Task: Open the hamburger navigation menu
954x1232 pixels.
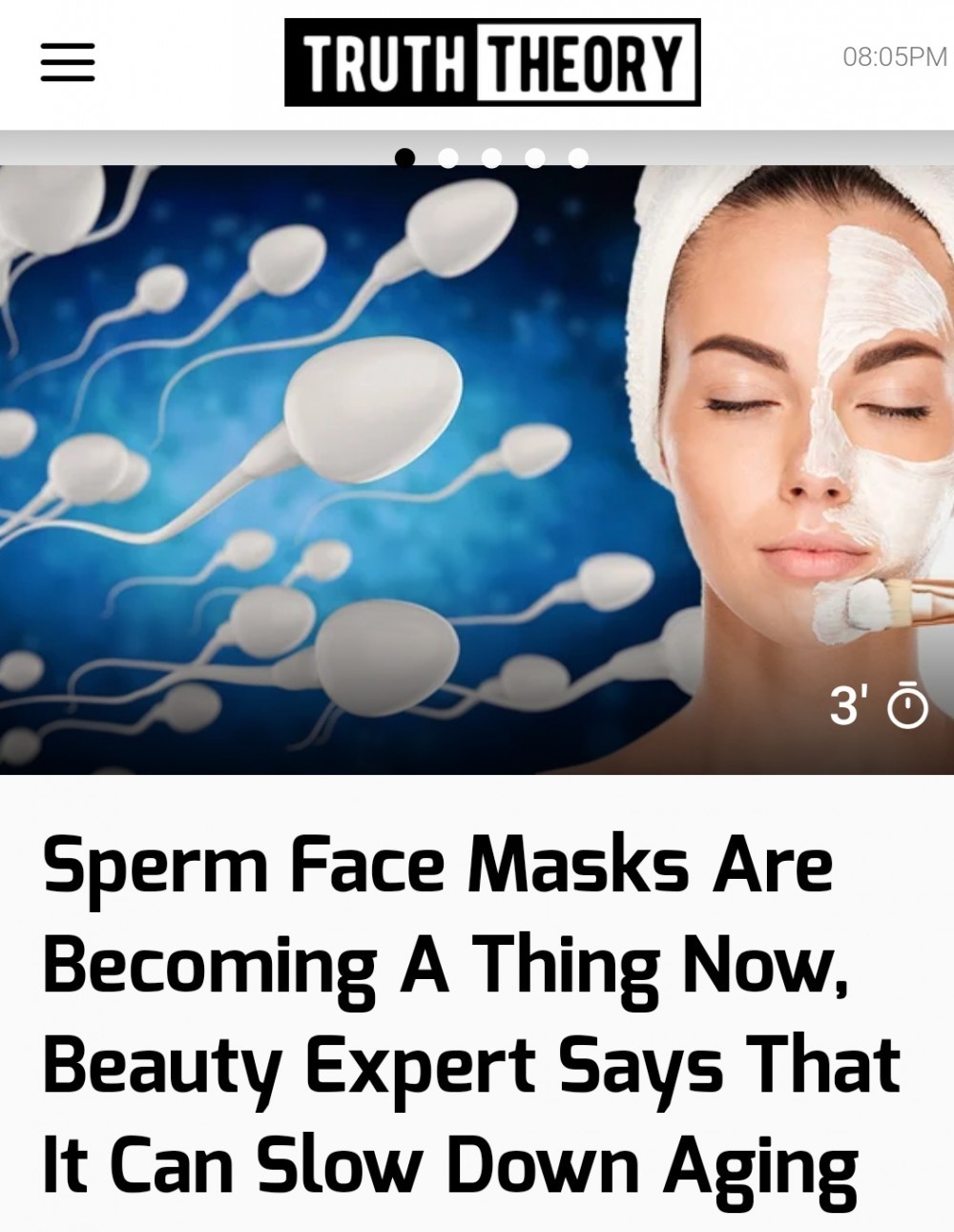Action: [68, 62]
